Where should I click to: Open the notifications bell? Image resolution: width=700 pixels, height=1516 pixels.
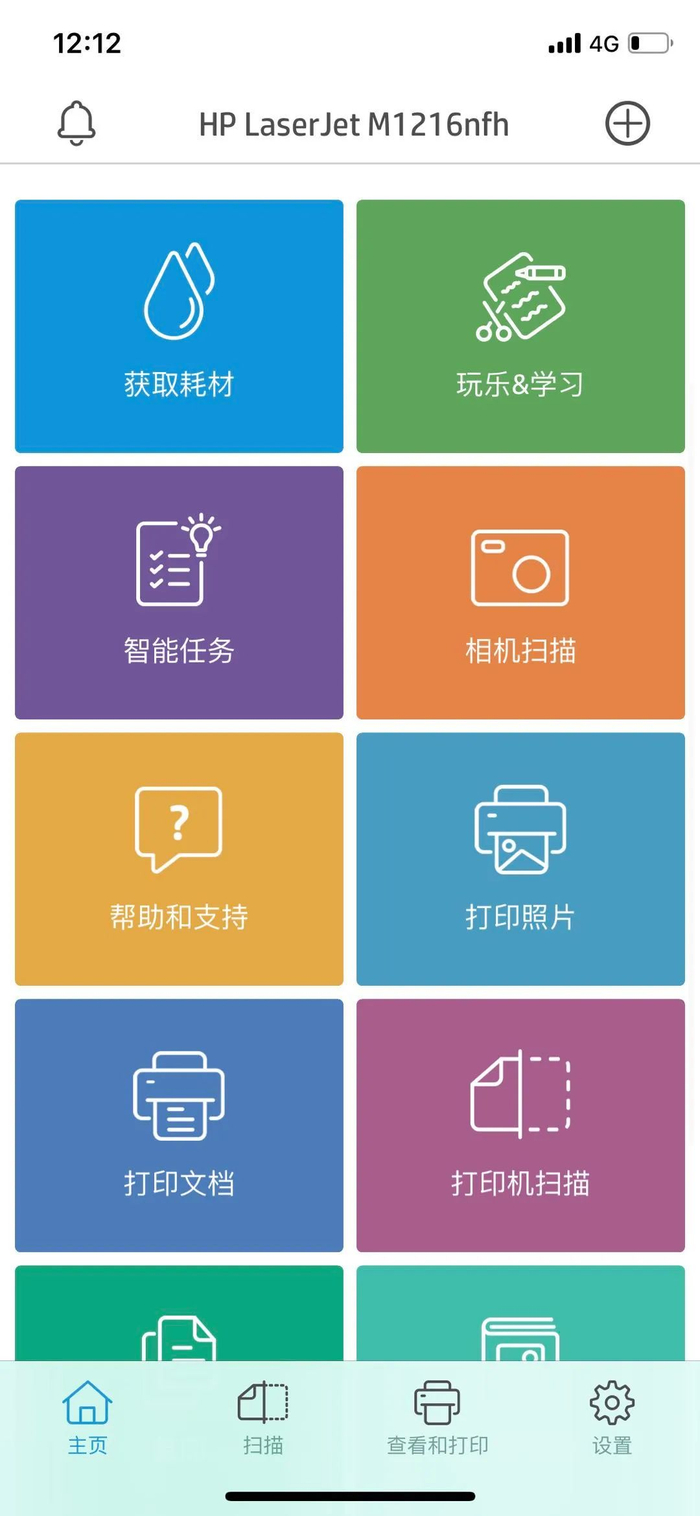tap(76, 124)
